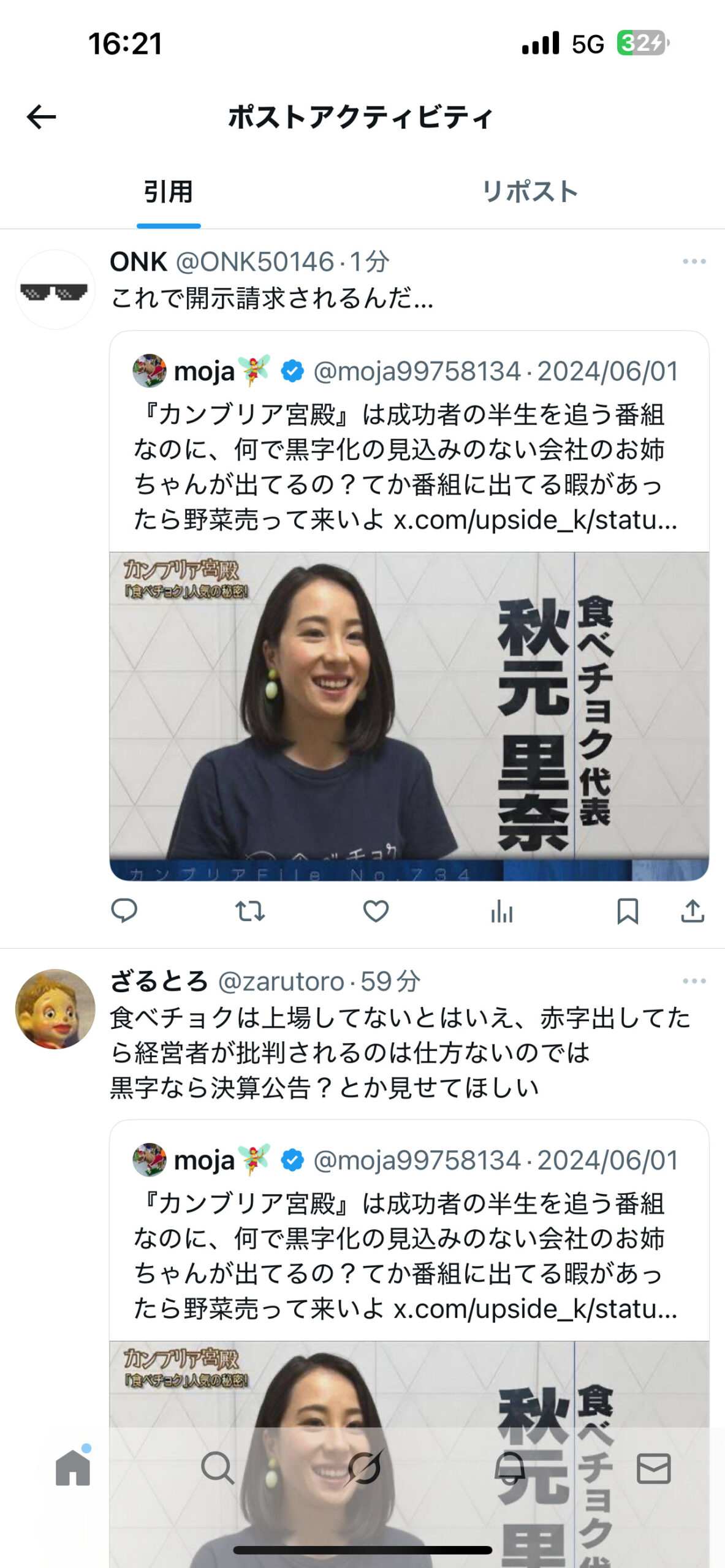
Task: Select the 引用 tab
Action: click(169, 192)
